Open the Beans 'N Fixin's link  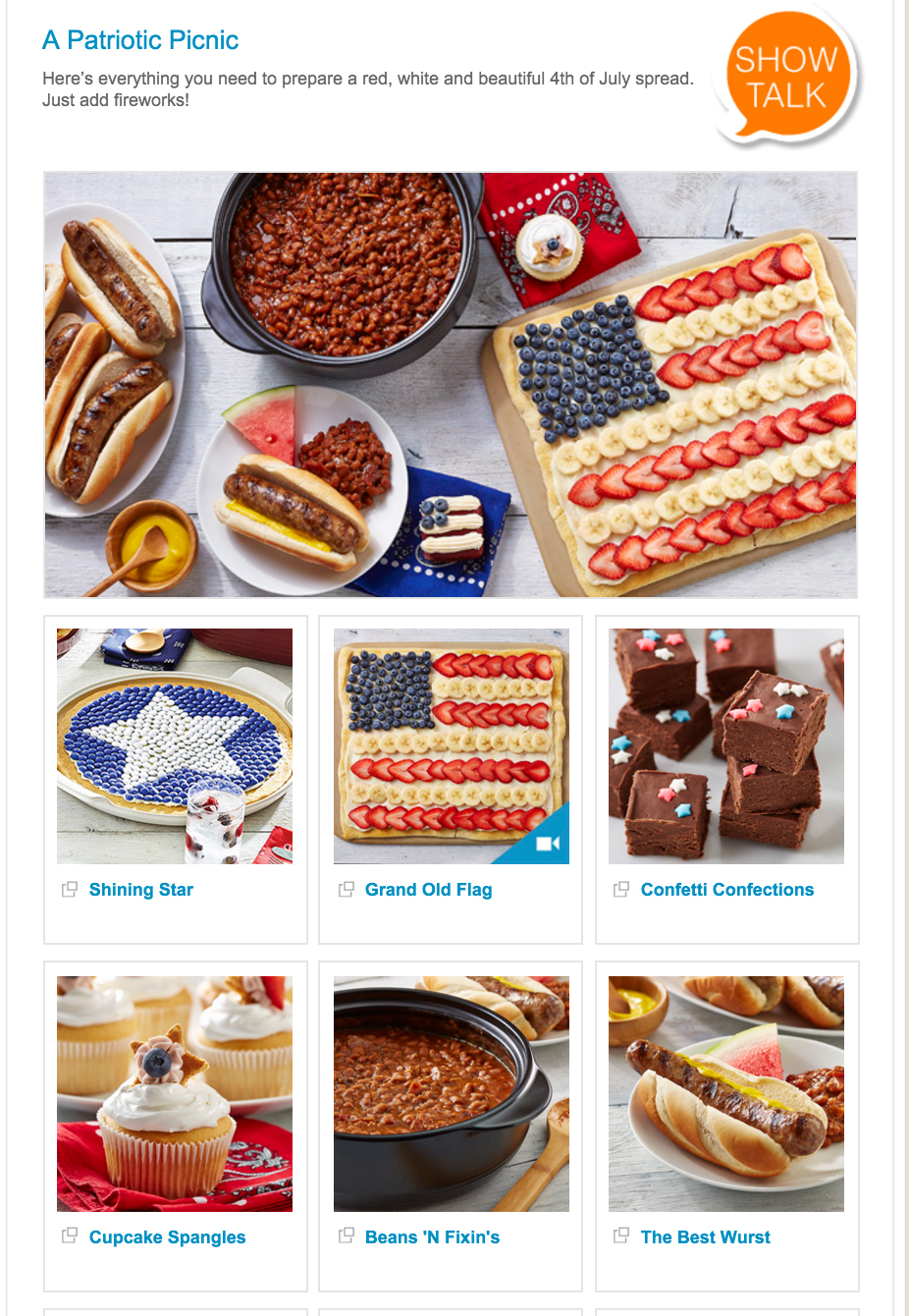coord(432,1237)
